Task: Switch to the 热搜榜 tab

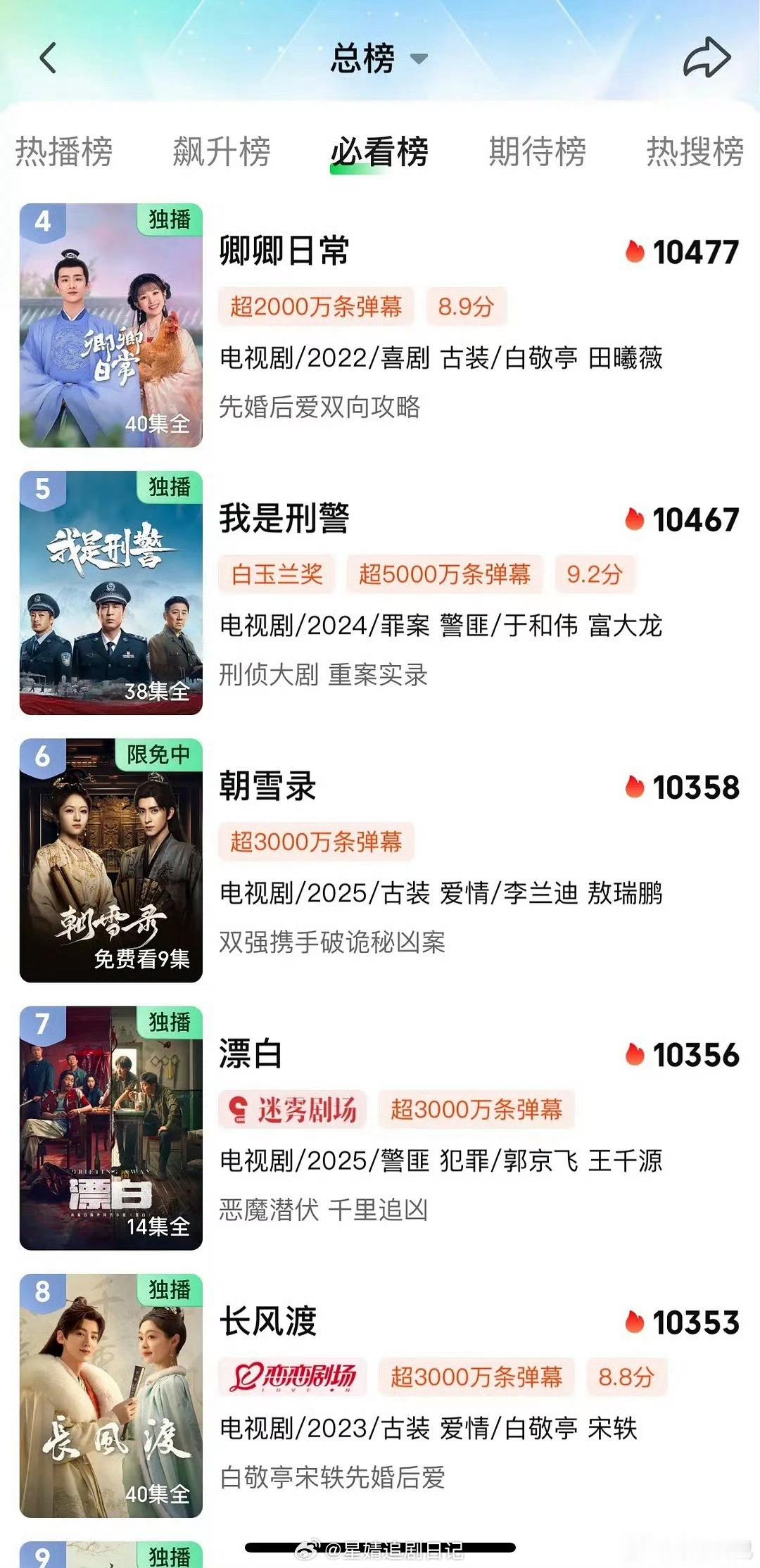Action: pyautogui.click(x=695, y=151)
